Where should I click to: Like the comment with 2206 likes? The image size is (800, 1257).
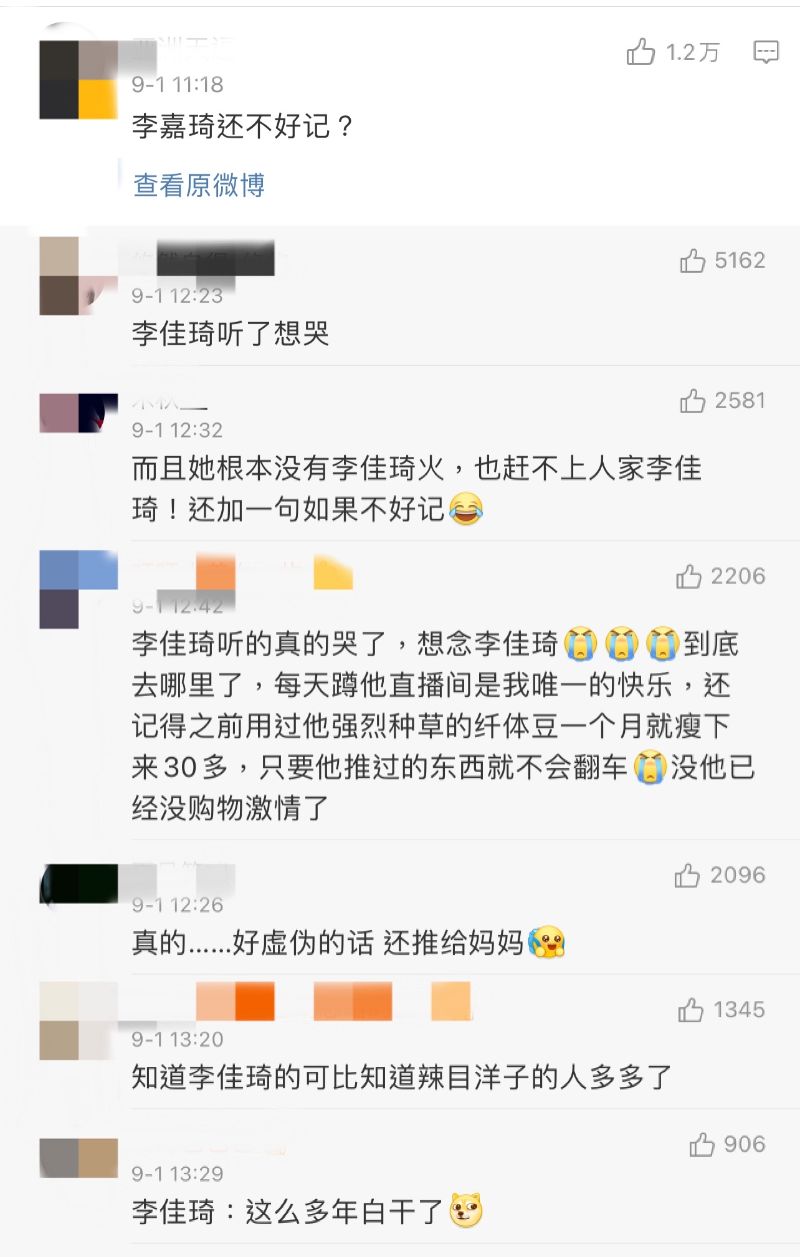[689, 576]
